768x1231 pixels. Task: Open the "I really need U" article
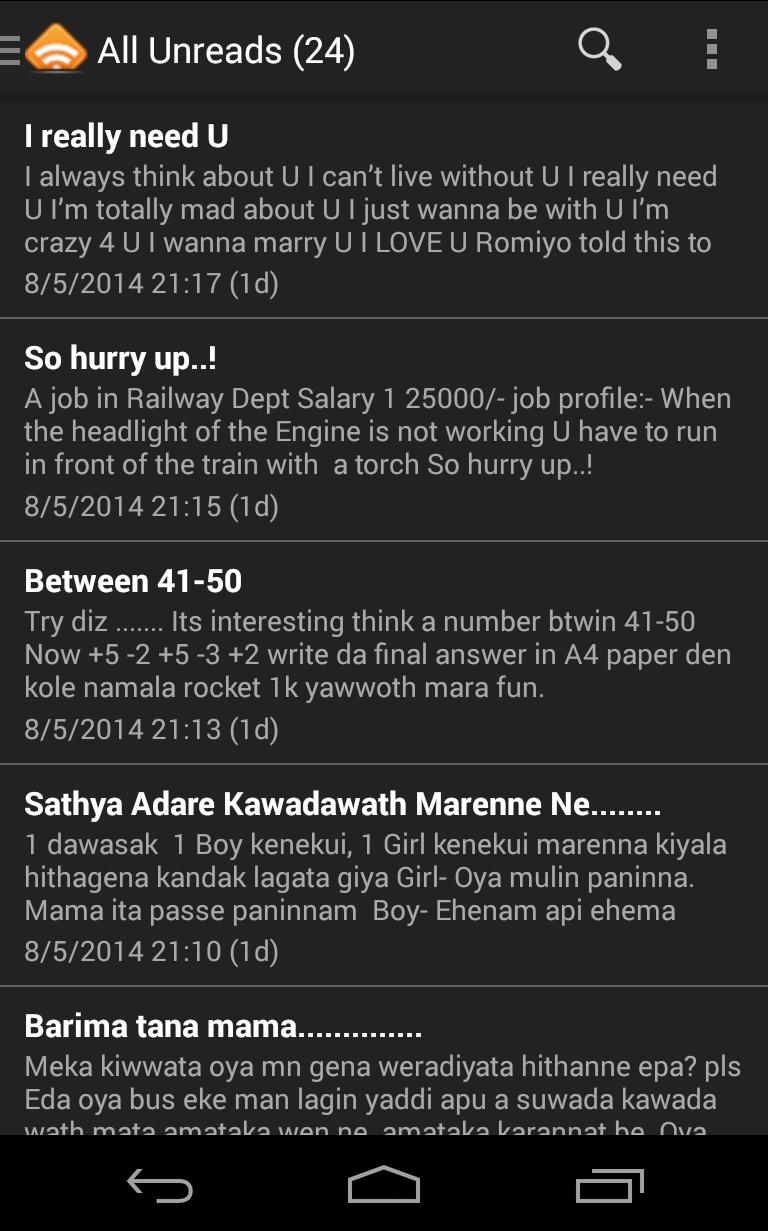tap(384, 208)
